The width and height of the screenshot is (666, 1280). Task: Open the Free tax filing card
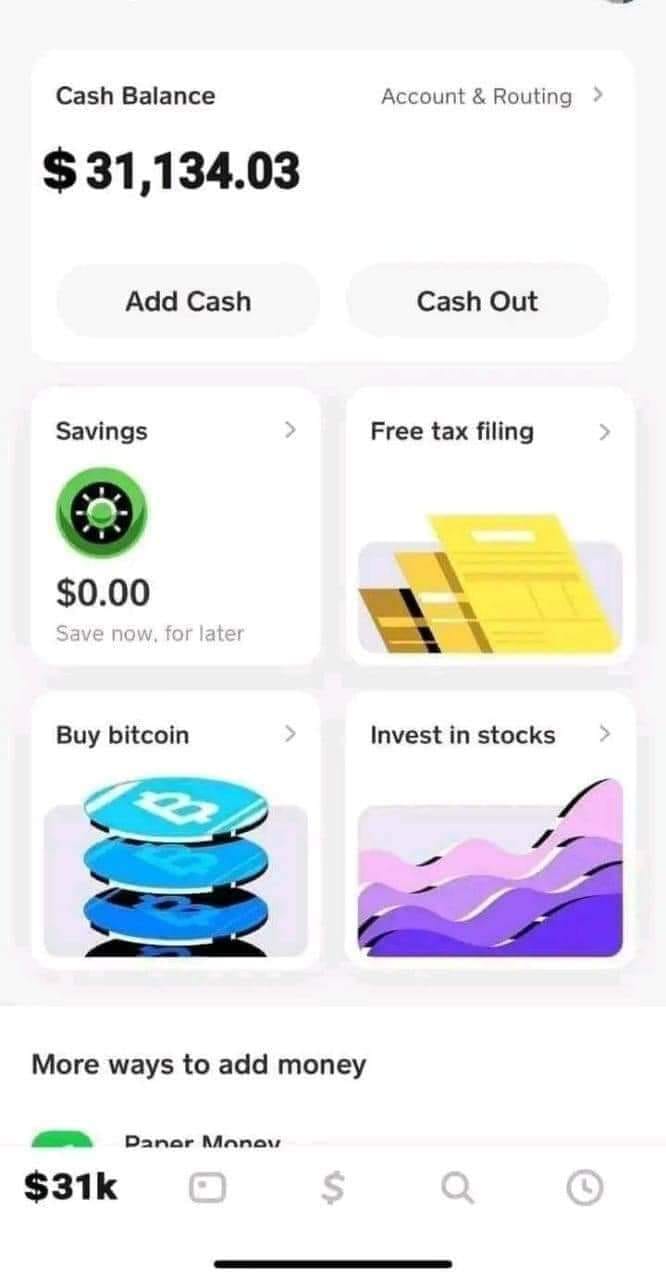pyautogui.click(x=490, y=525)
